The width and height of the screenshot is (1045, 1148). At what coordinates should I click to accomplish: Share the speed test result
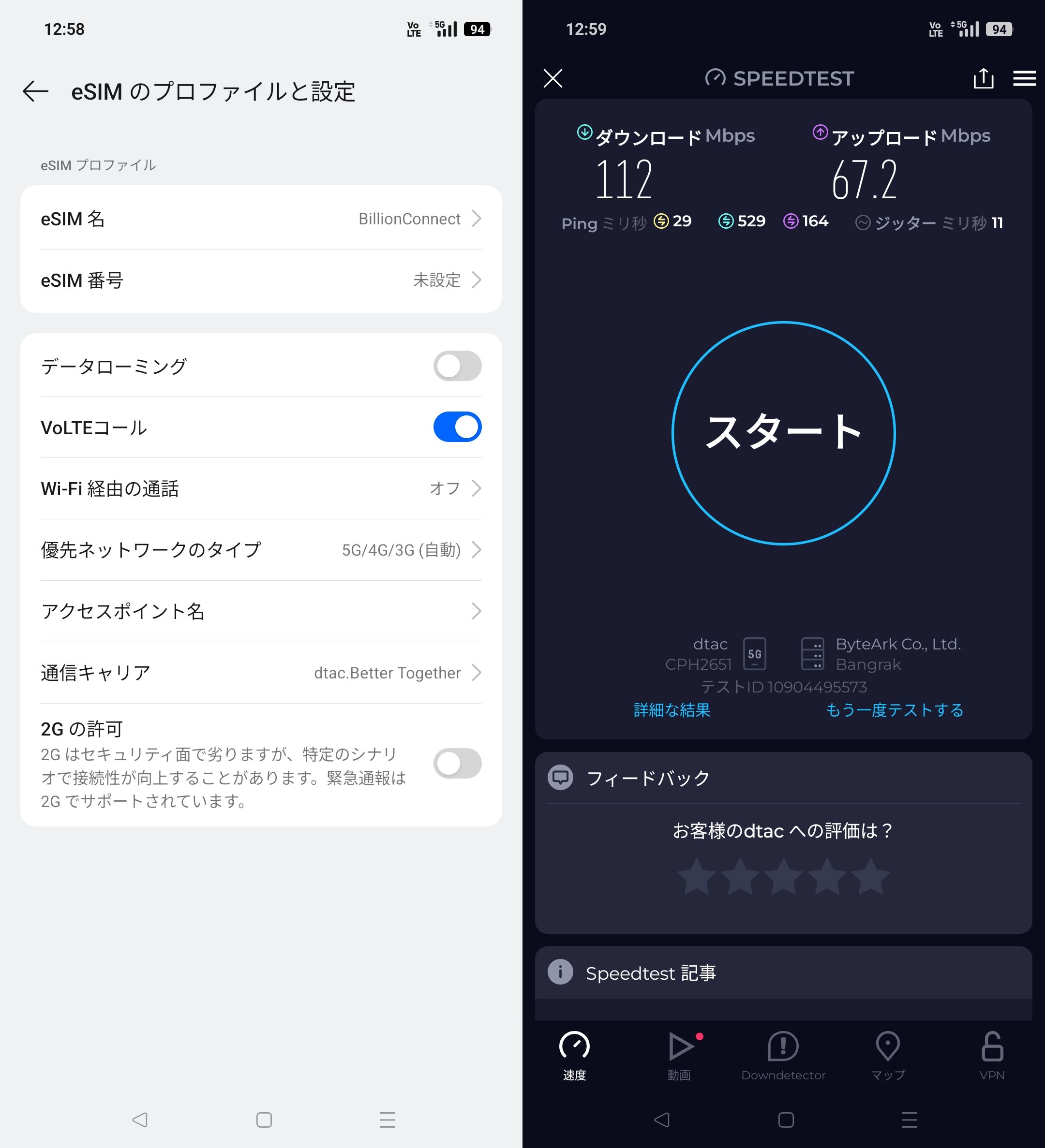click(983, 79)
